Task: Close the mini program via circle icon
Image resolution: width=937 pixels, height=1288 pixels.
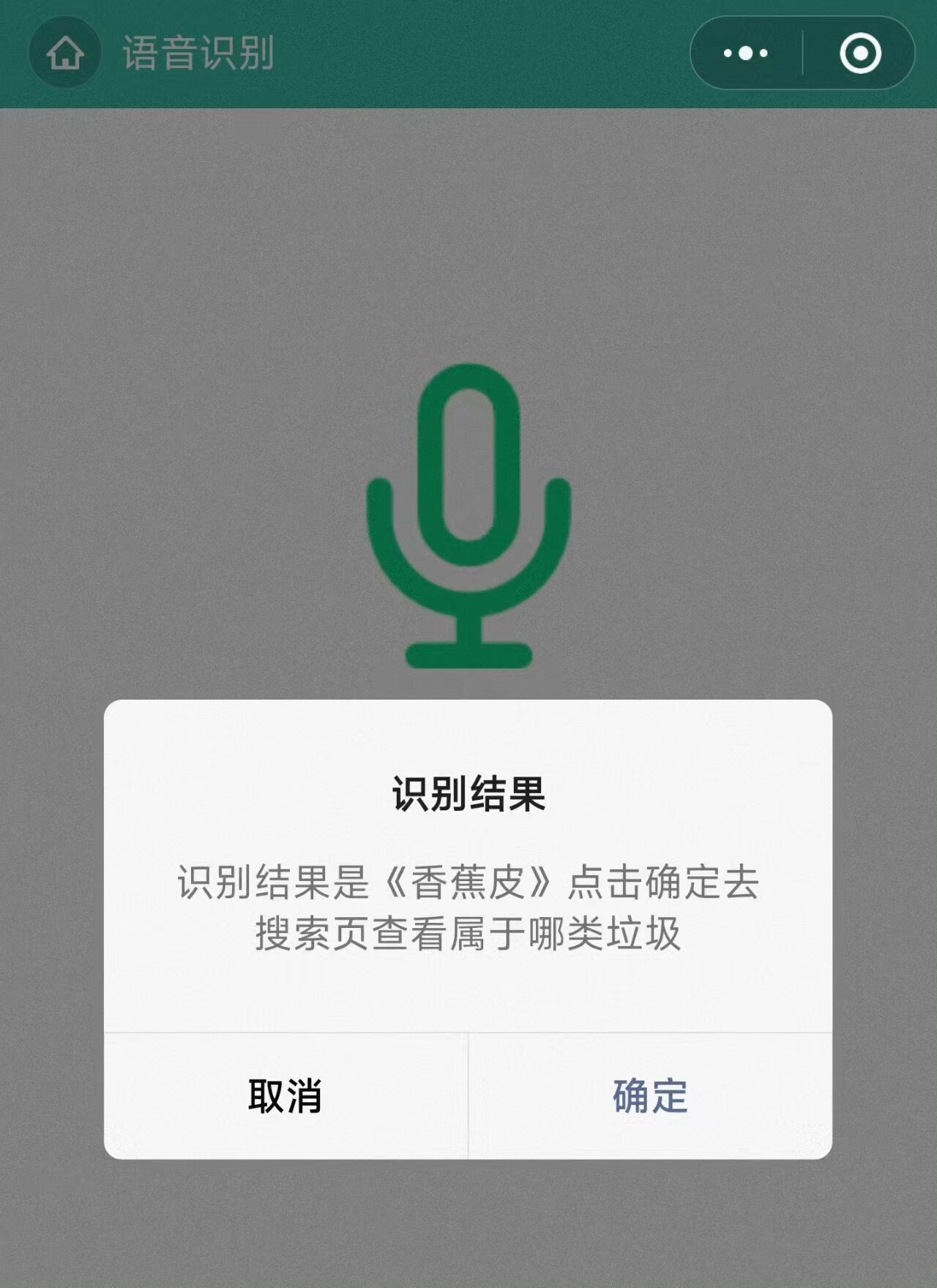Action: pyautogui.click(x=860, y=53)
